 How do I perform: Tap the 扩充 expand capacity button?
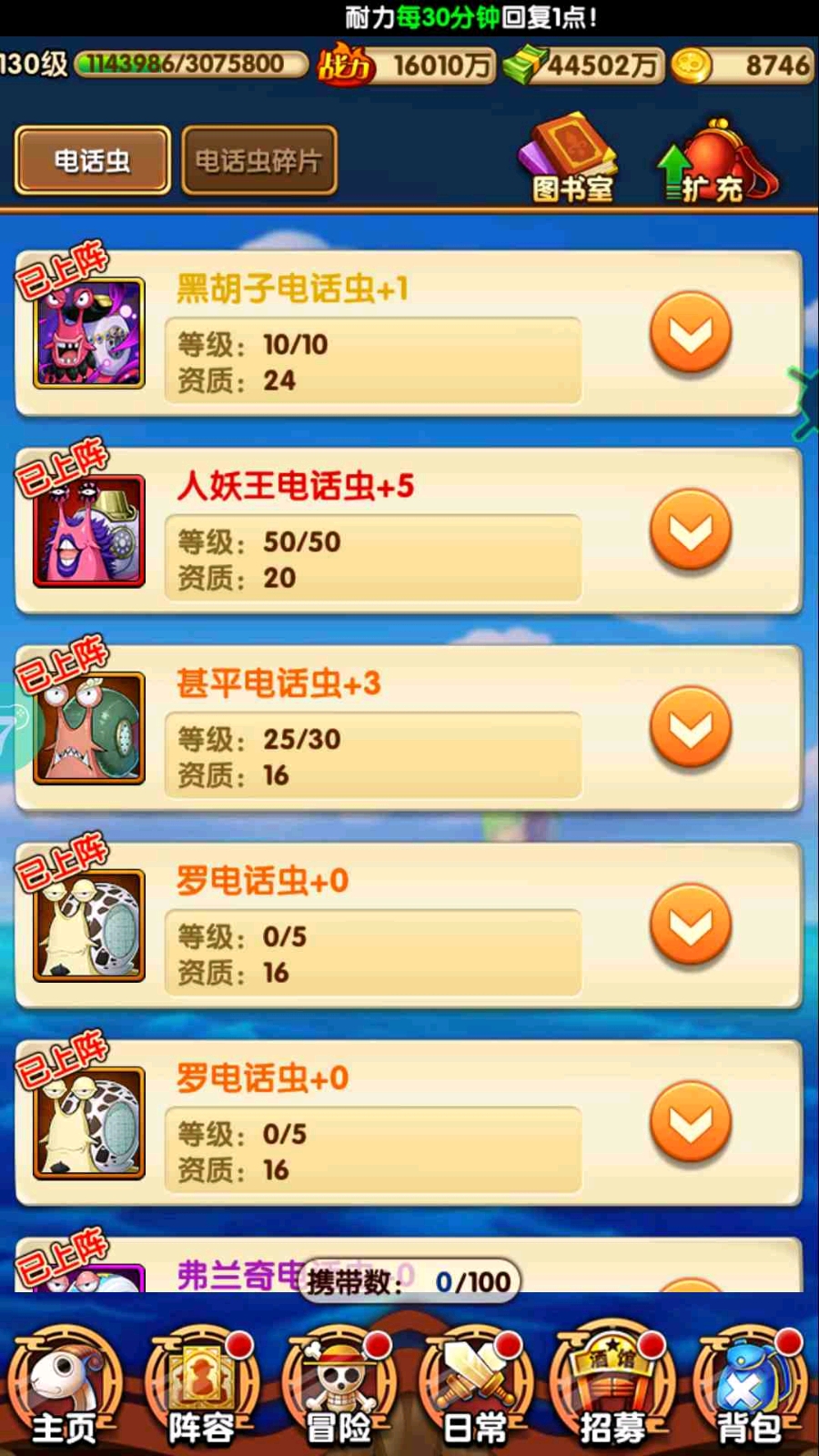coord(716,162)
